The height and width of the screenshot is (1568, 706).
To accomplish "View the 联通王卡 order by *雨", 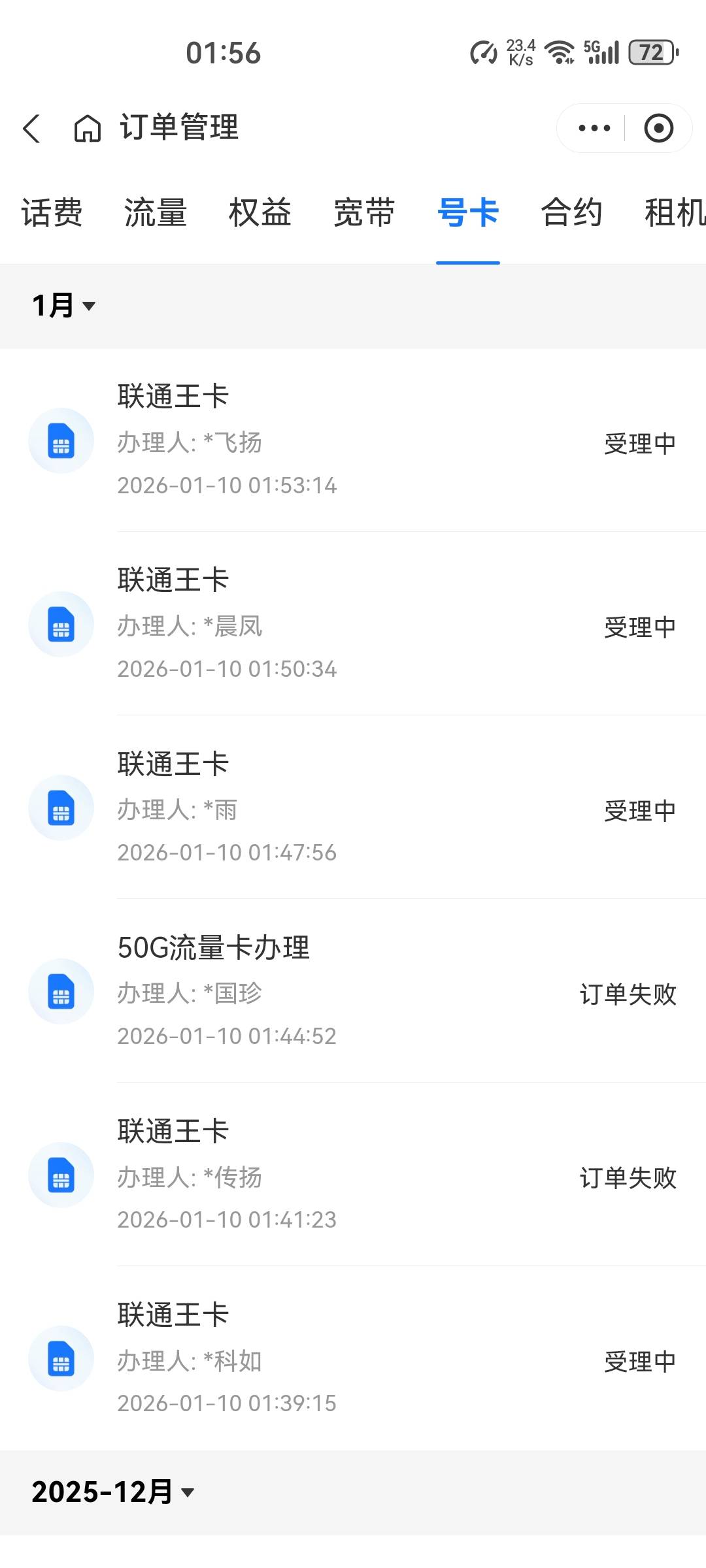I will tap(353, 808).
